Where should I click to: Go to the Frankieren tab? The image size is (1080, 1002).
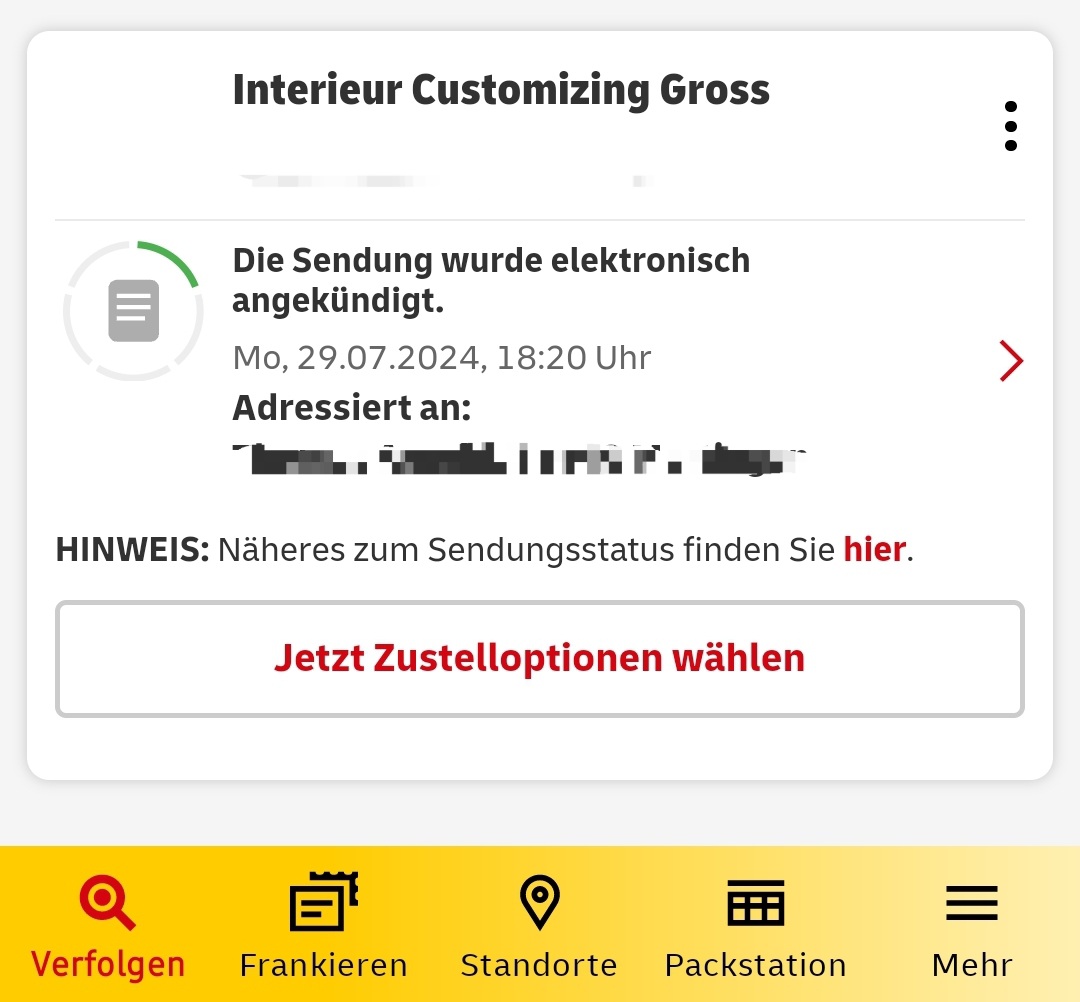click(324, 926)
